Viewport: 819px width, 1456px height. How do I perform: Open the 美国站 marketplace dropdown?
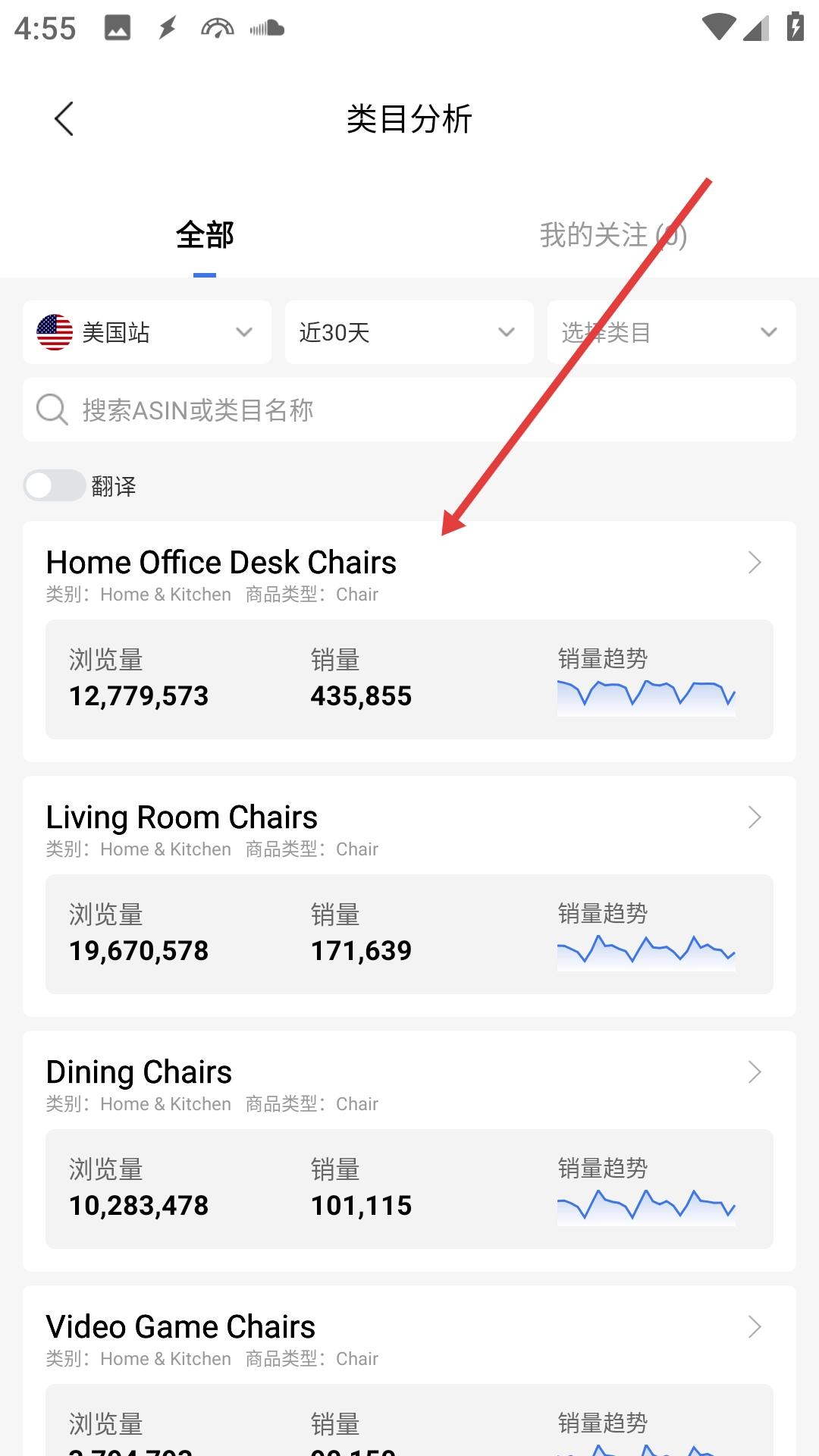(x=147, y=332)
